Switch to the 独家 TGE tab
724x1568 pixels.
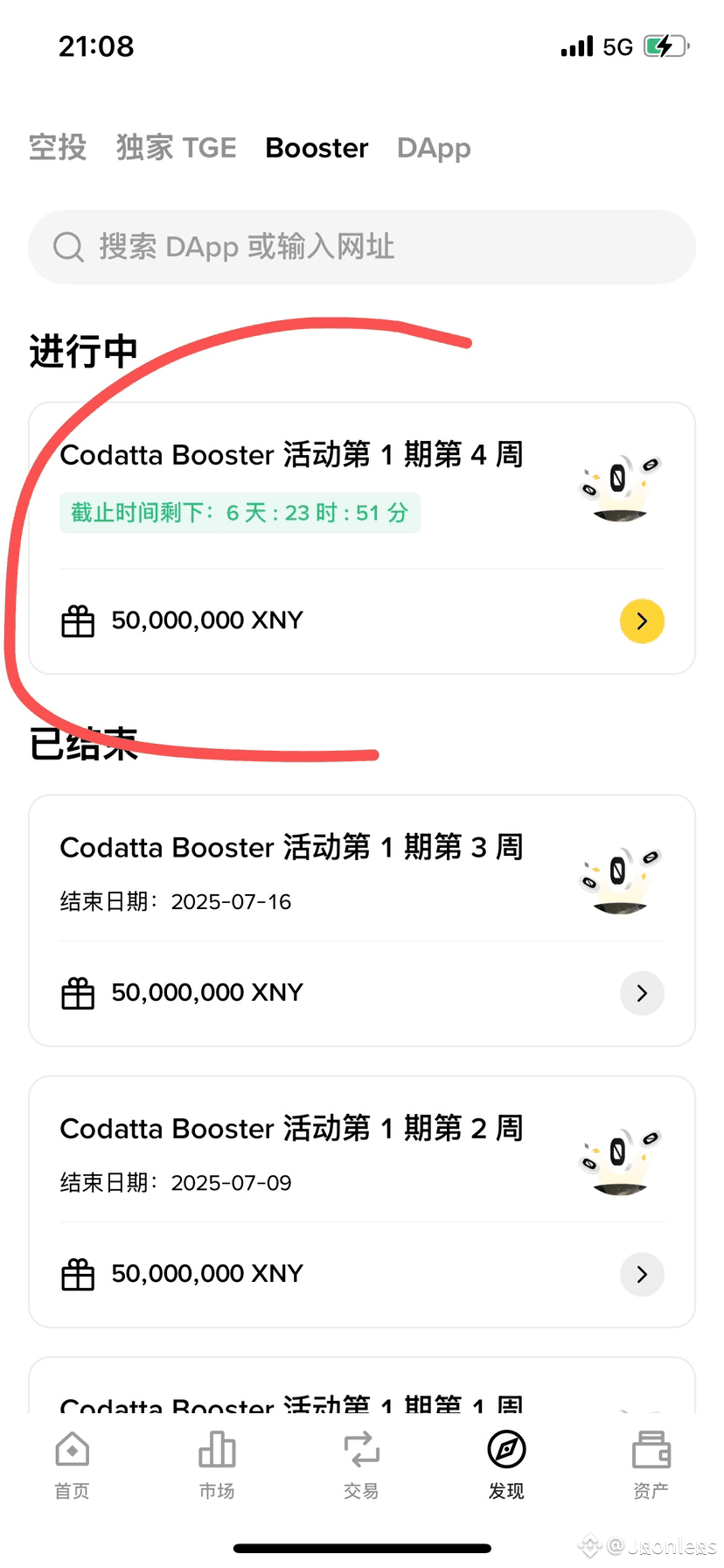pyautogui.click(x=176, y=148)
